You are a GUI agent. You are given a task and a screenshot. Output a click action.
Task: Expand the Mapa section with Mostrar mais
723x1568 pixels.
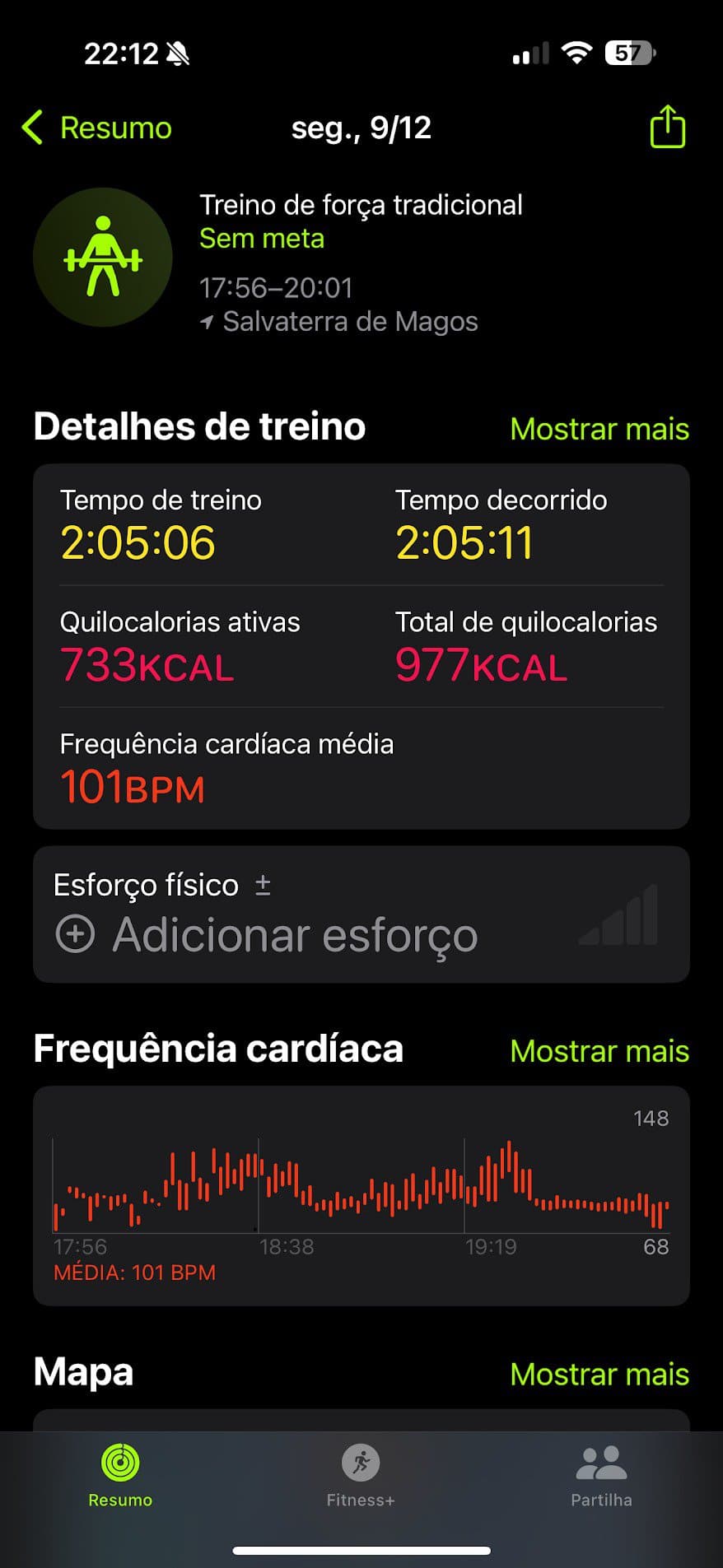pyautogui.click(x=599, y=1374)
